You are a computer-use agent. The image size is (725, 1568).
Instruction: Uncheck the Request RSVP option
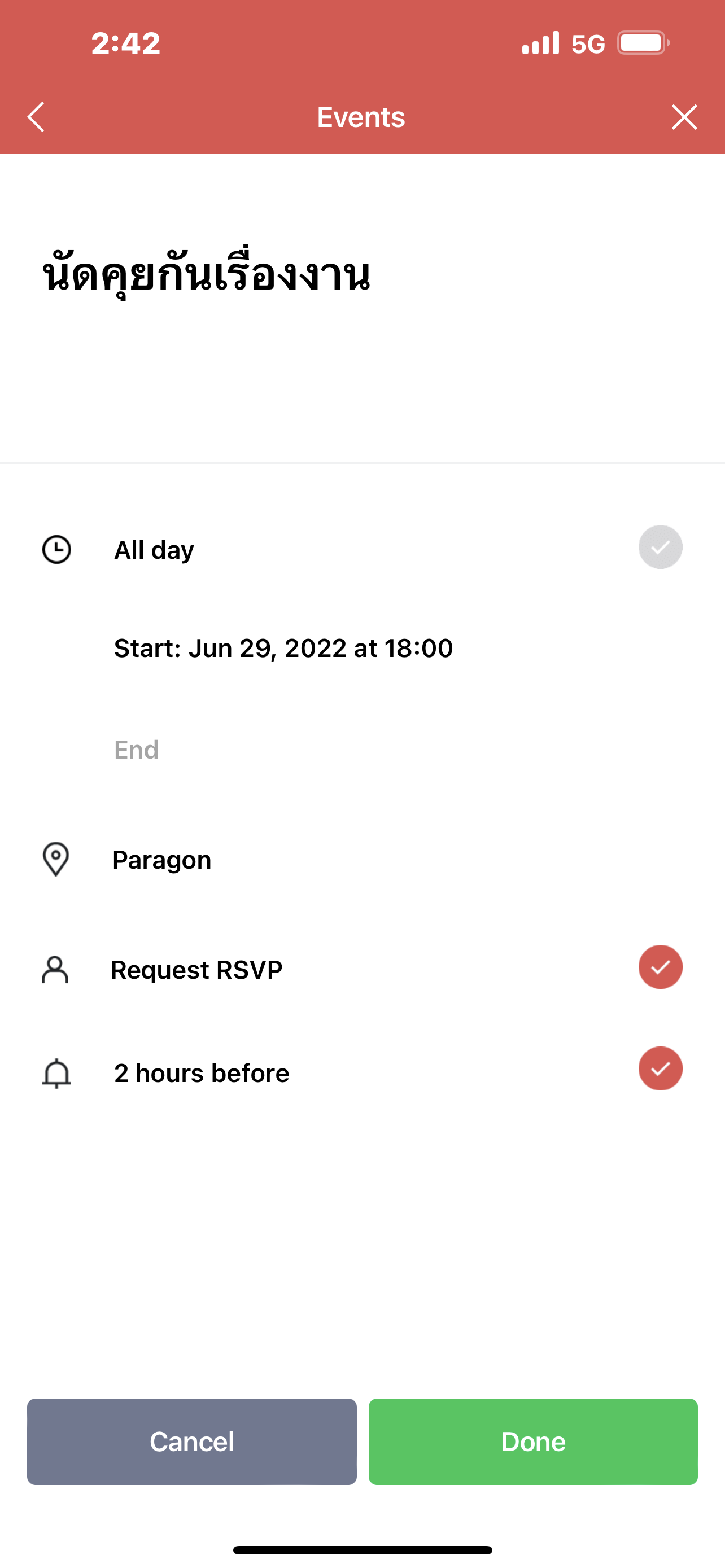coord(660,967)
